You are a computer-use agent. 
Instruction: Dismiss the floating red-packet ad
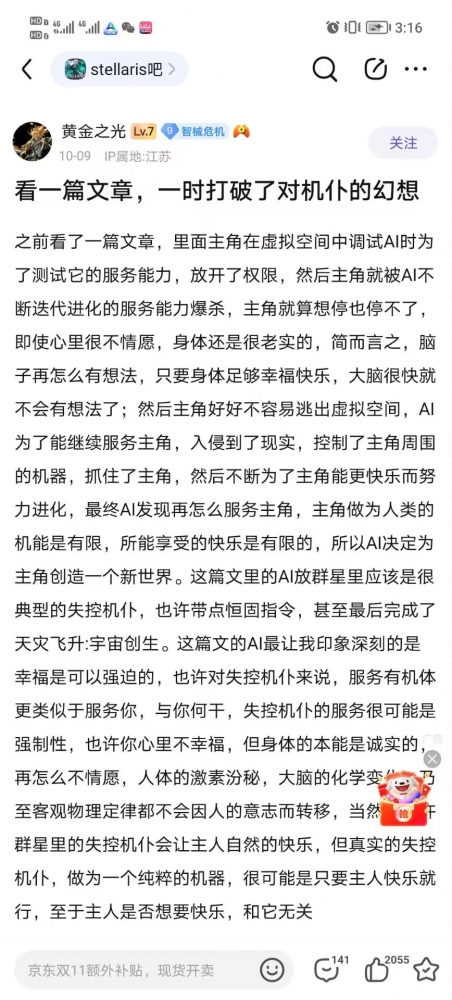point(432,758)
